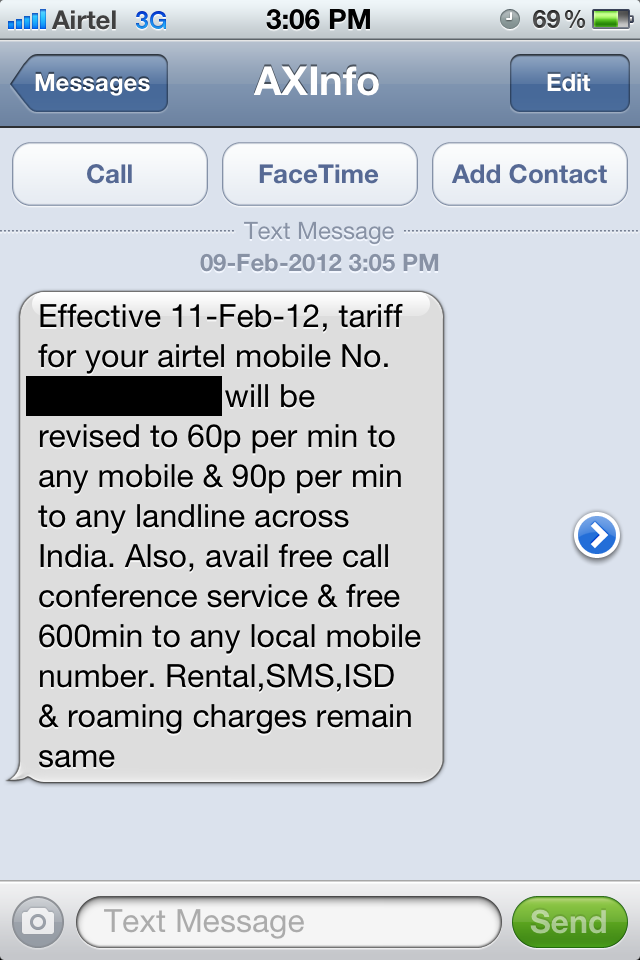Tap the Edit button

tap(568, 83)
